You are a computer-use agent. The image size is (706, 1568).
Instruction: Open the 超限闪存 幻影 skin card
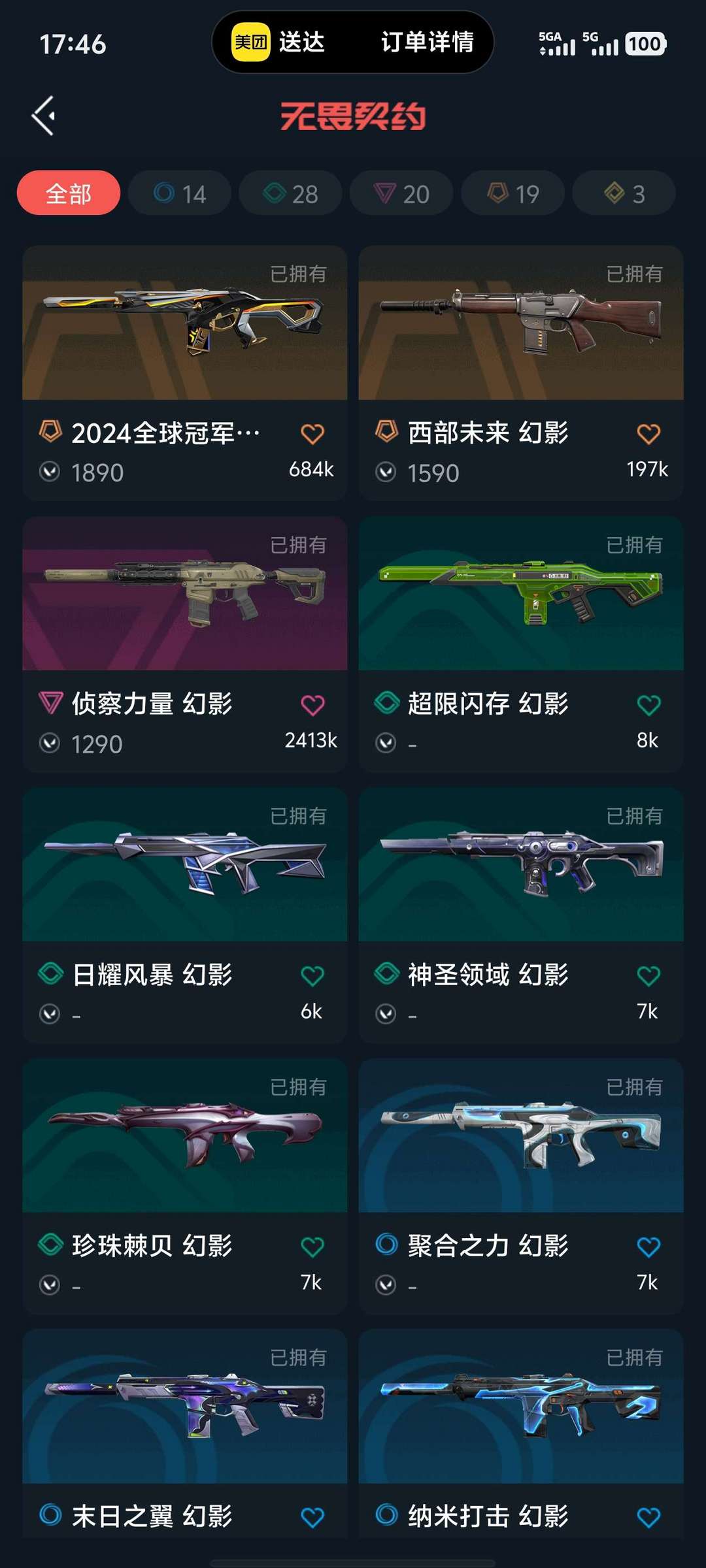coord(521,644)
